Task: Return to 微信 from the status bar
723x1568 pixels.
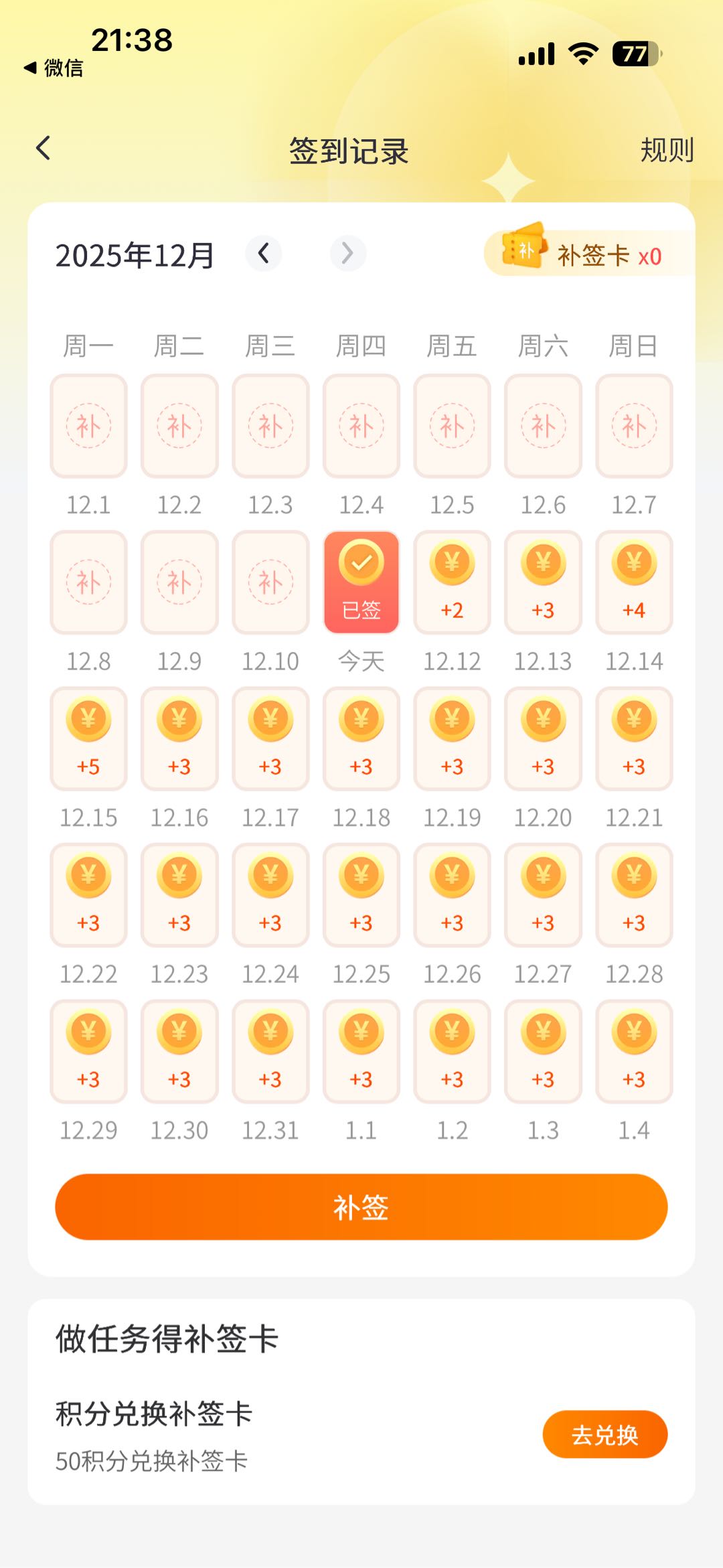Action: pos(54,68)
